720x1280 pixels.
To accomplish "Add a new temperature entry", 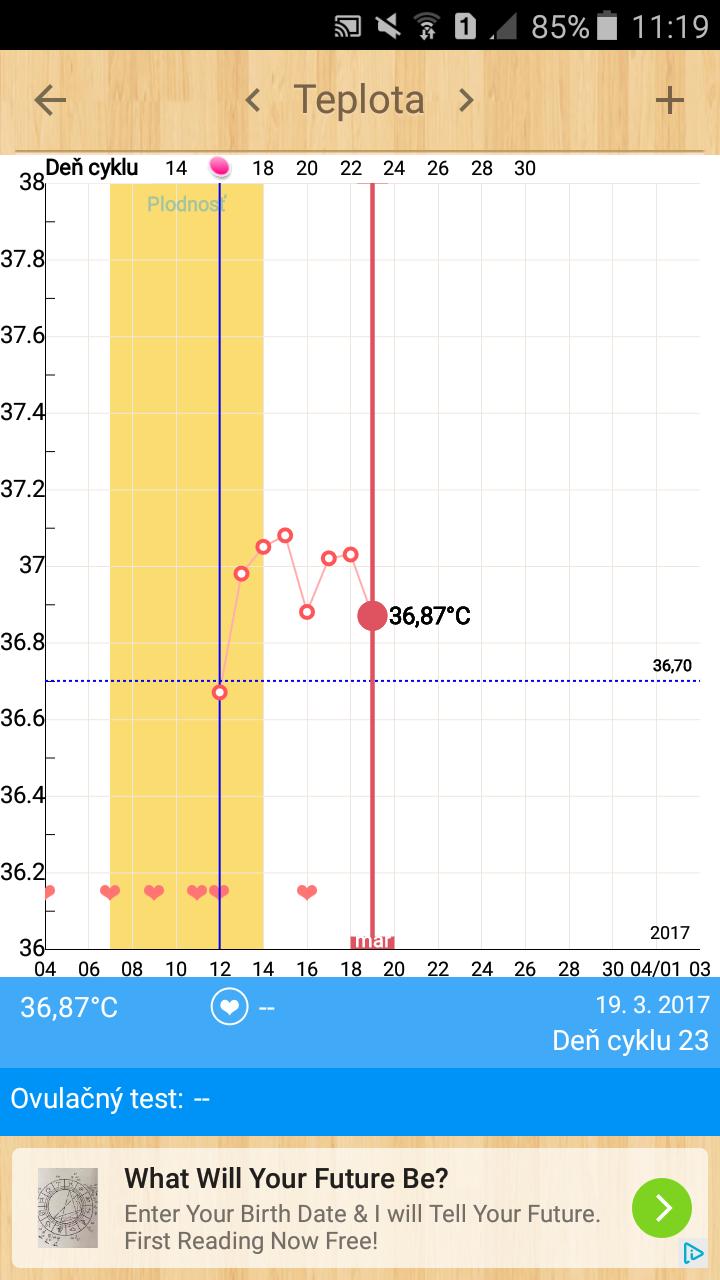I will pyautogui.click(x=669, y=100).
